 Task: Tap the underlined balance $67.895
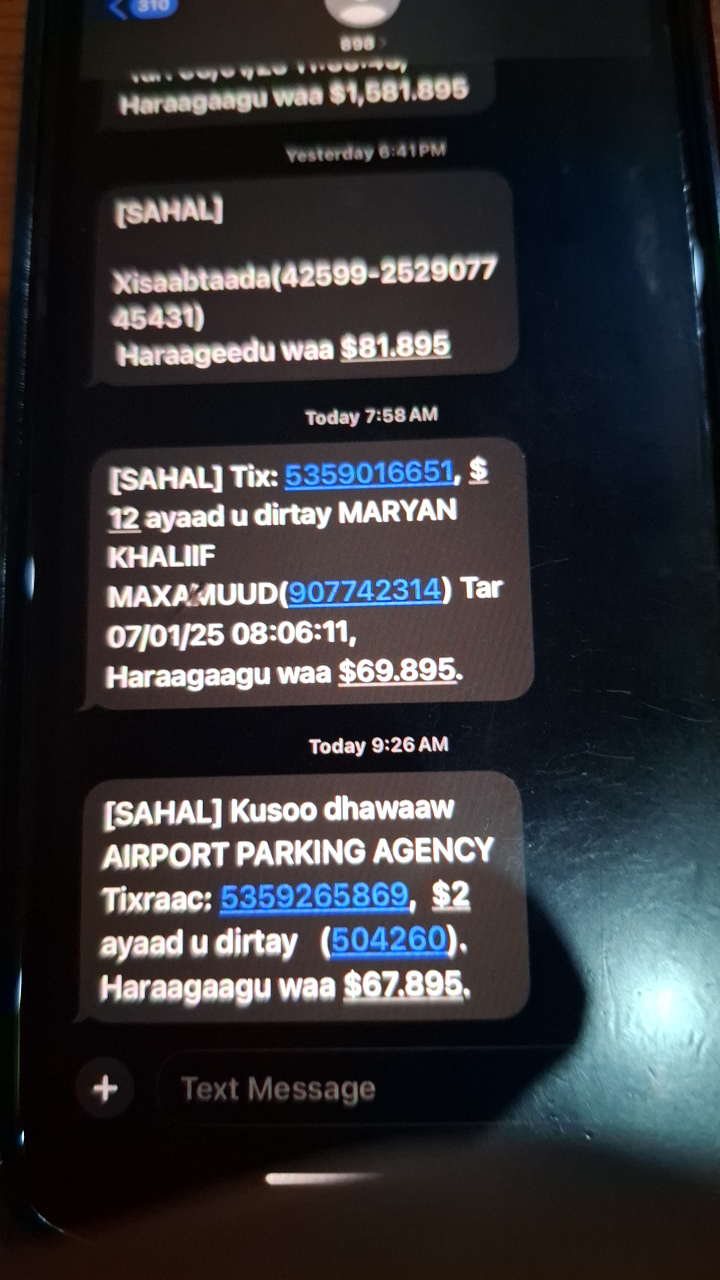(405, 987)
